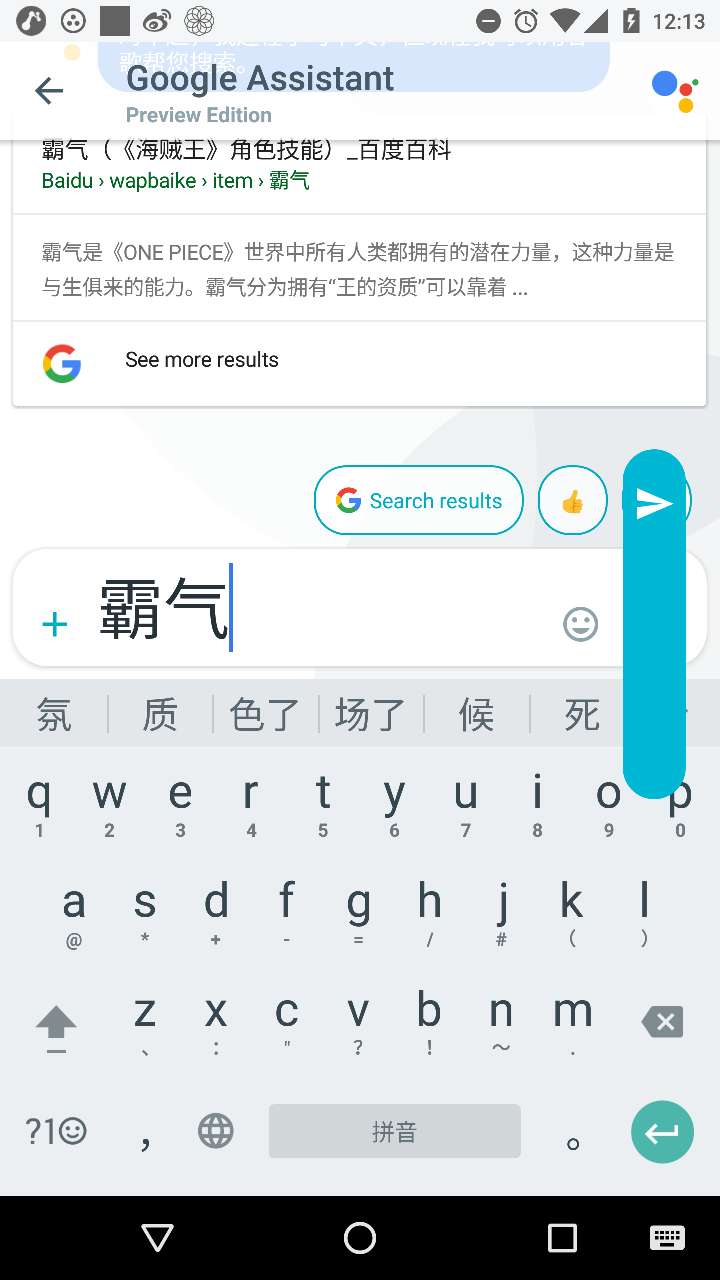Delete a character with backspace key
Viewport: 720px width, 1280px height.
click(x=661, y=1022)
